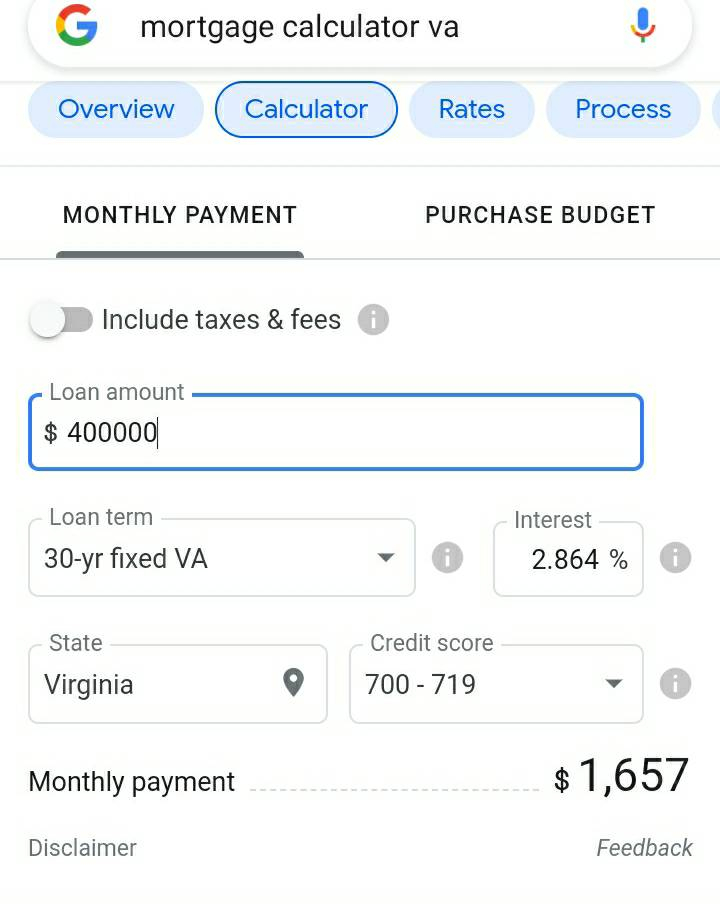Viewport: 720px width, 904px height.
Task: Open the Rates chip
Action: [x=472, y=109]
